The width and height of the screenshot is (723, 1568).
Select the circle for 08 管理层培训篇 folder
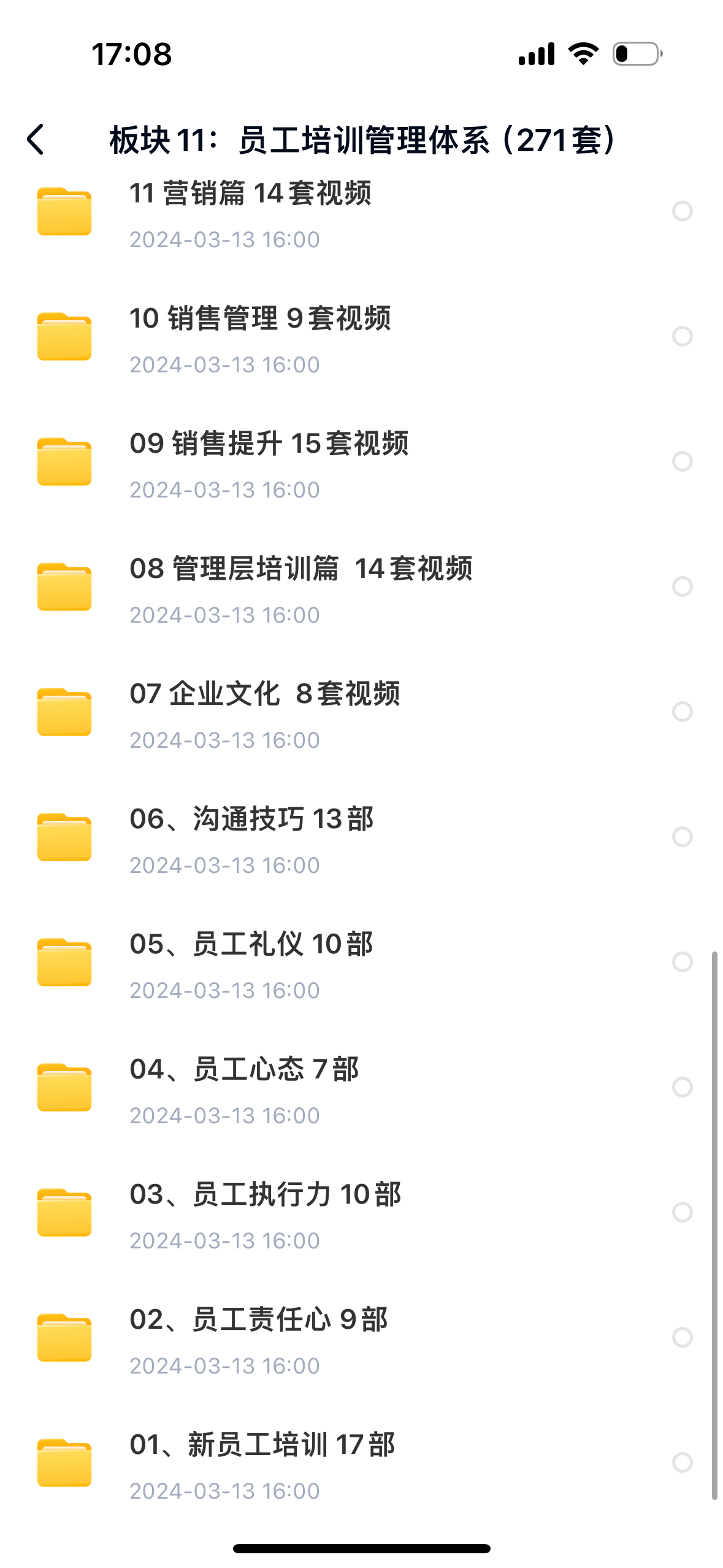[x=682, y=586]
